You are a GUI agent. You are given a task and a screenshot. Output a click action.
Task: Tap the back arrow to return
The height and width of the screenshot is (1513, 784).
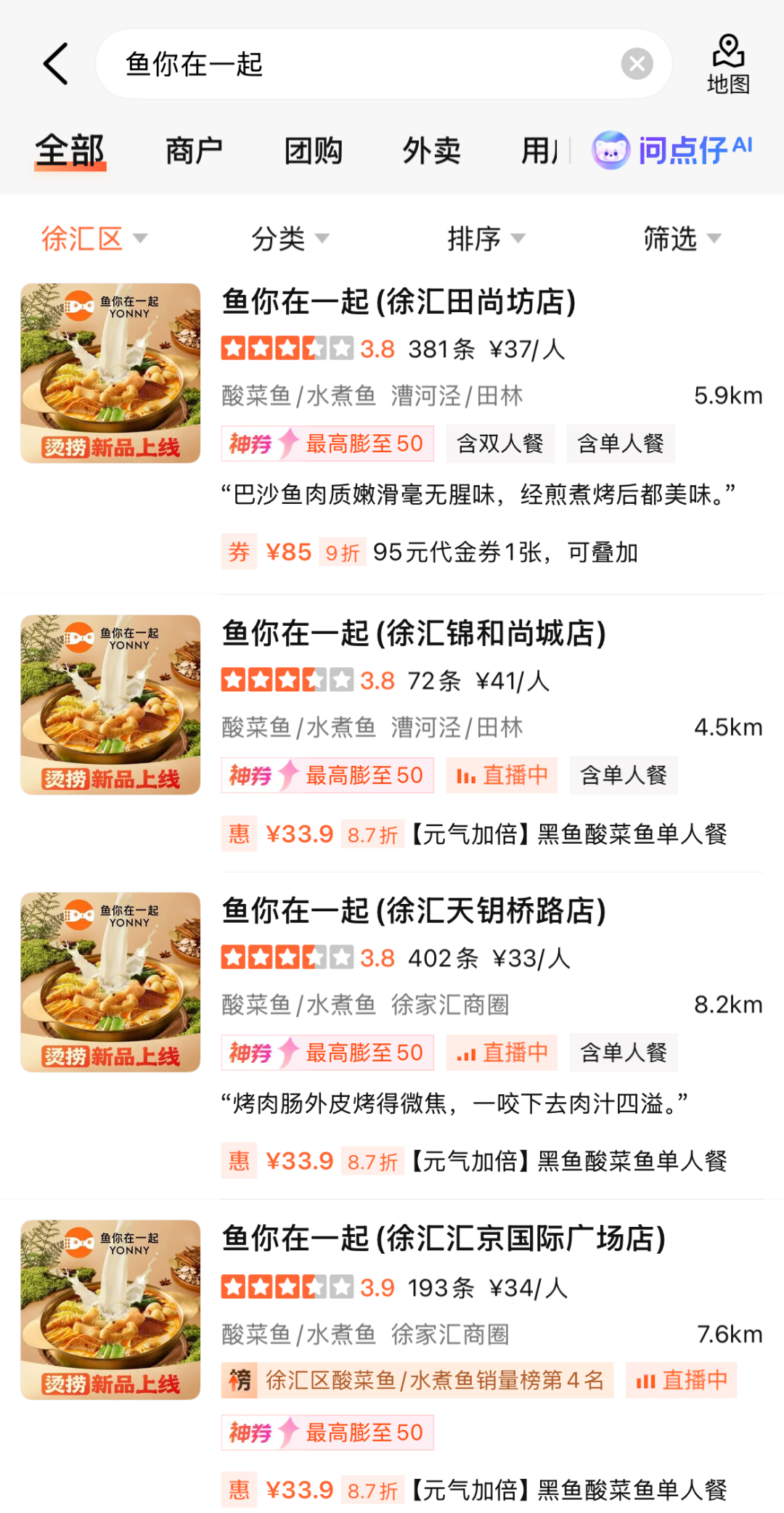coord(54,64)
